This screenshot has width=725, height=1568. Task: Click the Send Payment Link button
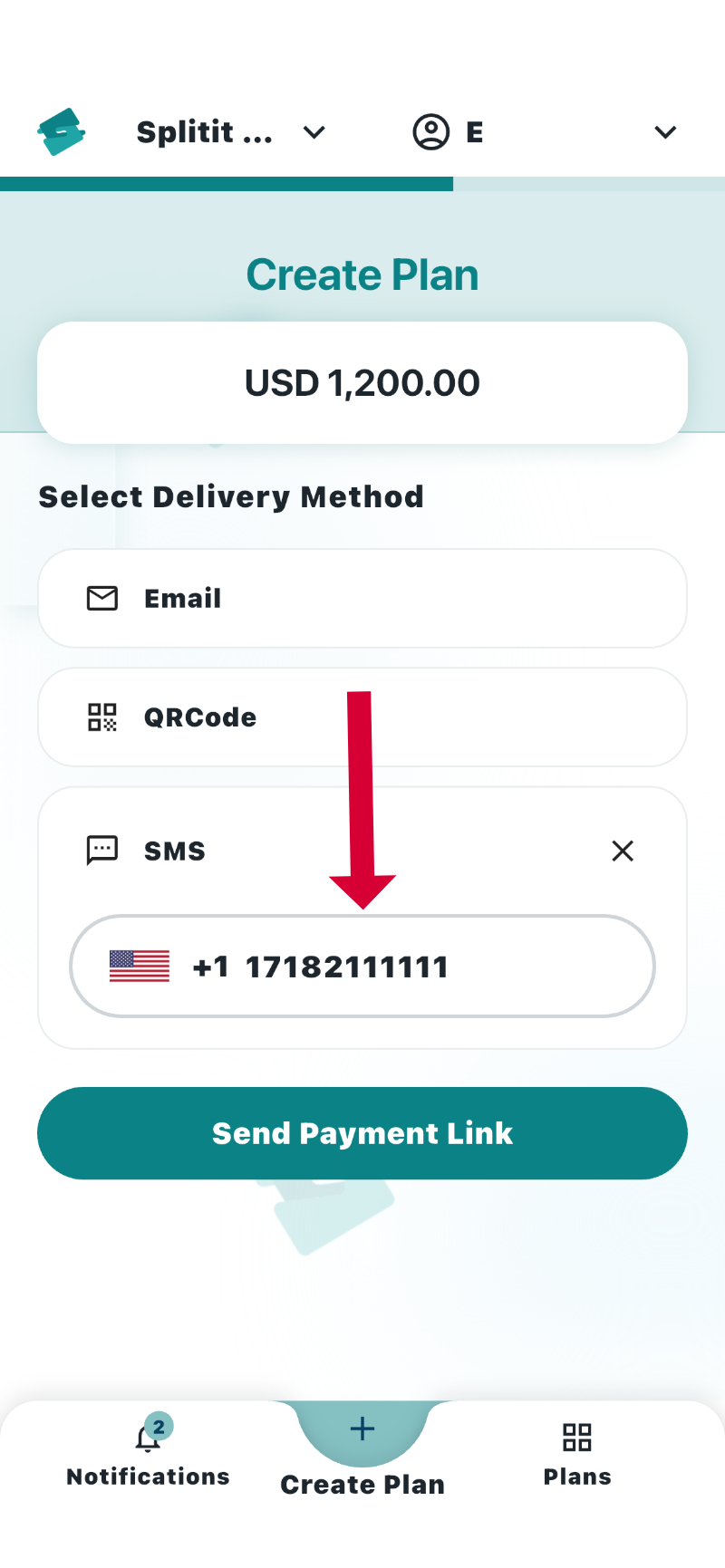pyautogui.click(x=362, y=1133)
